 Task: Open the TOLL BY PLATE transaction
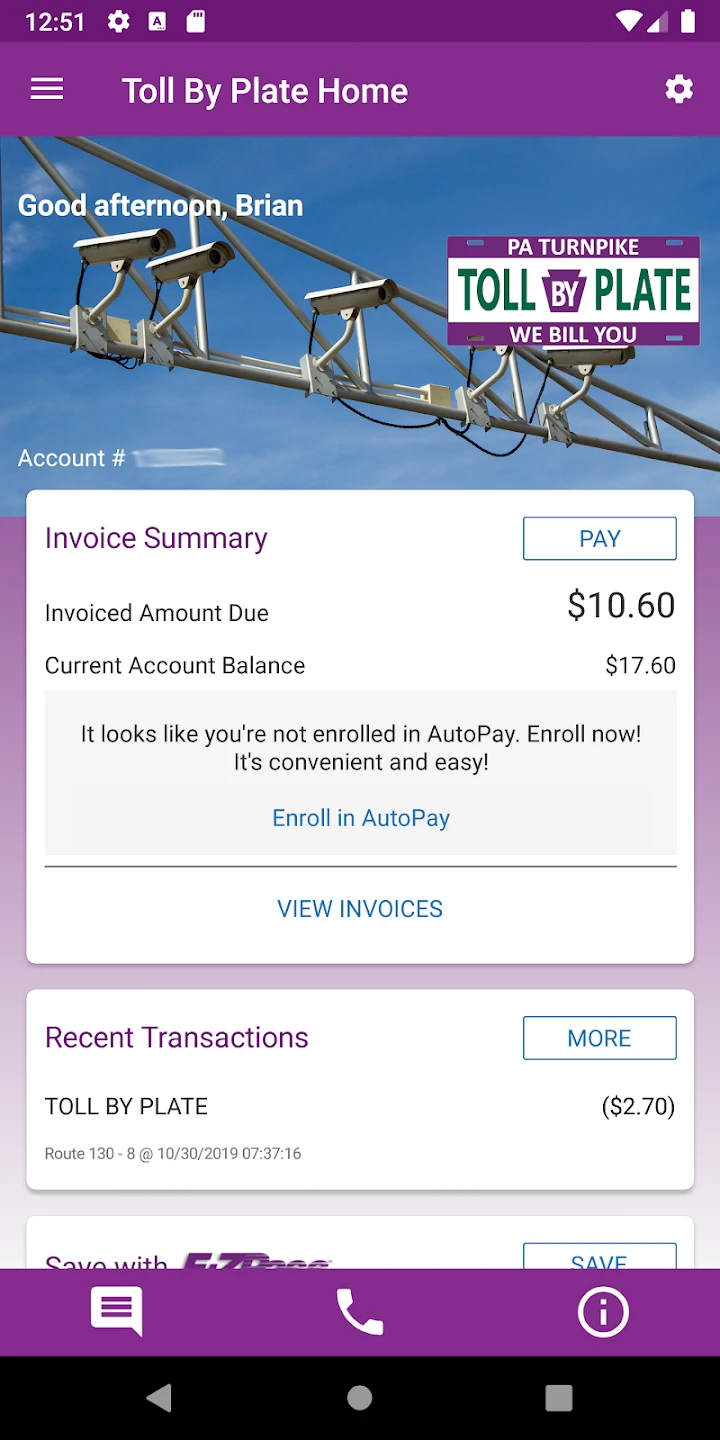(360, 1127)
